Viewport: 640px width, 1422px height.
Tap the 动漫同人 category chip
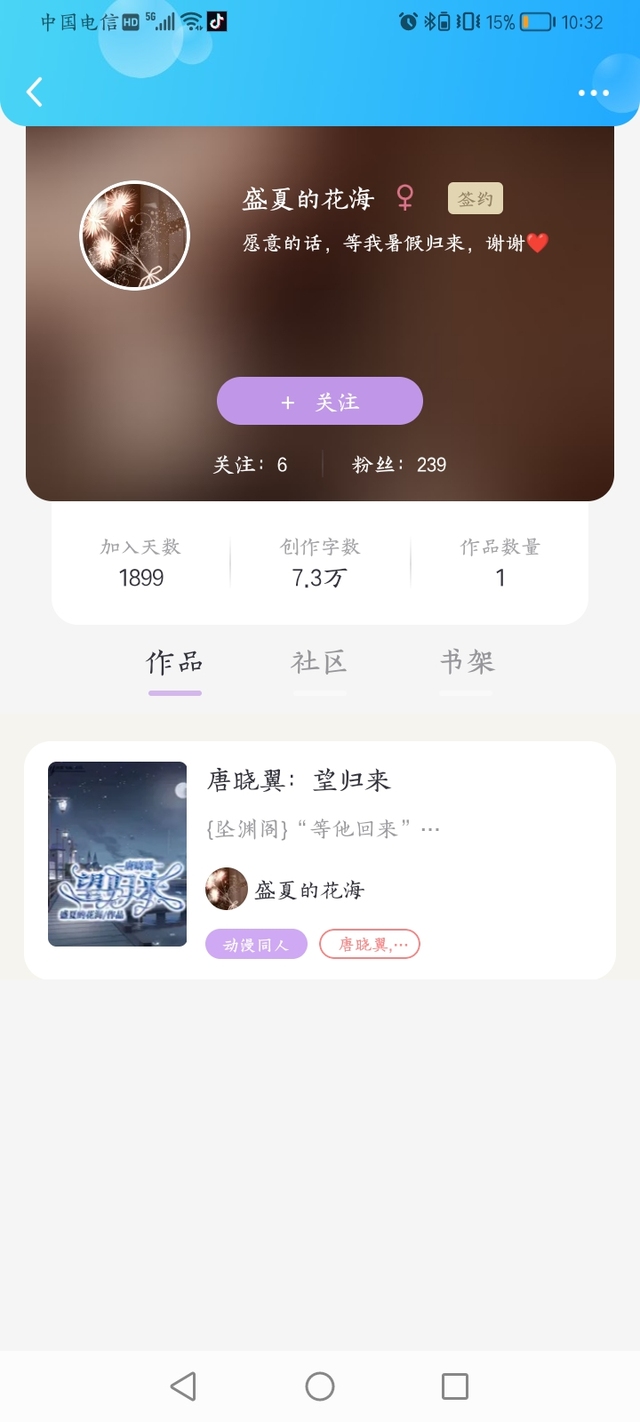(256, 944)
